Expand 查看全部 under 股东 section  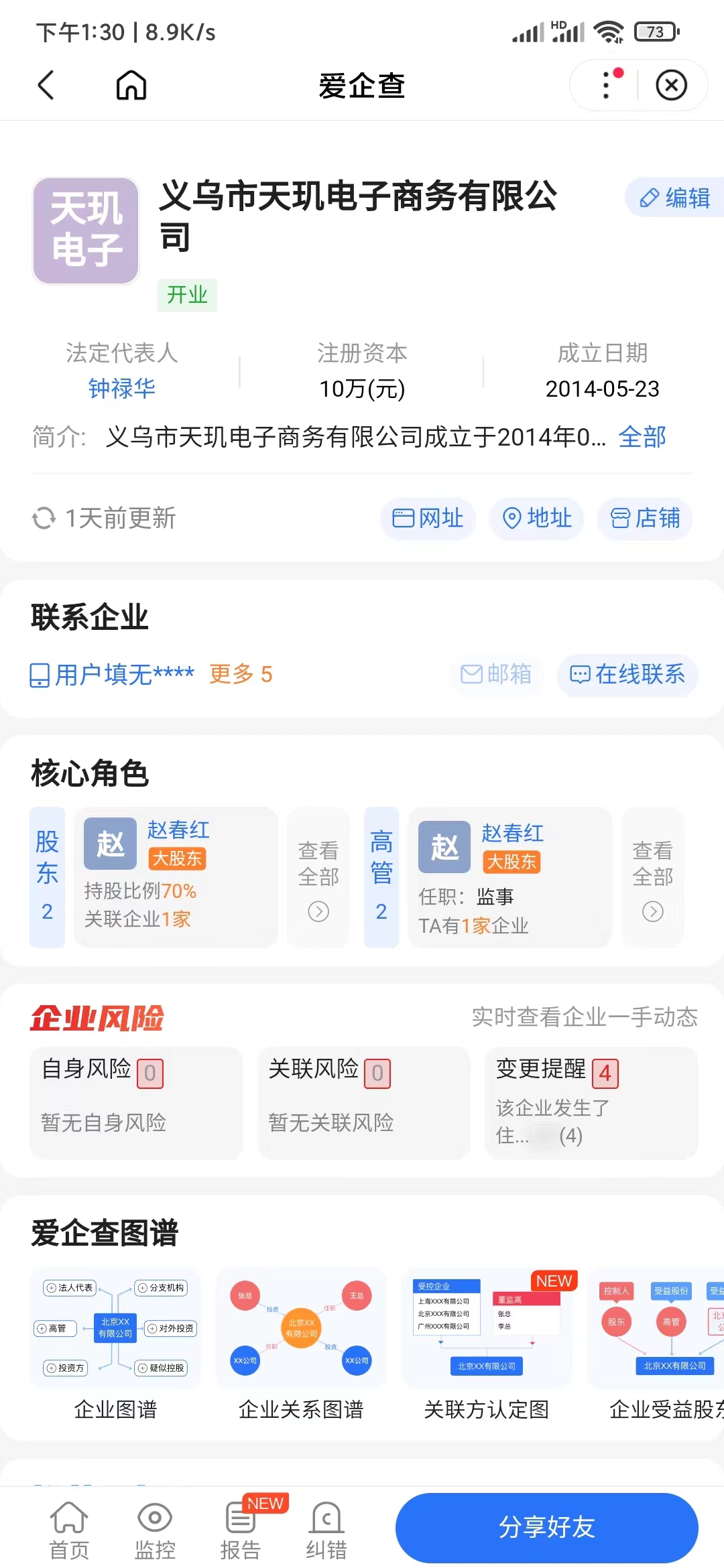(x=317, y=878)
